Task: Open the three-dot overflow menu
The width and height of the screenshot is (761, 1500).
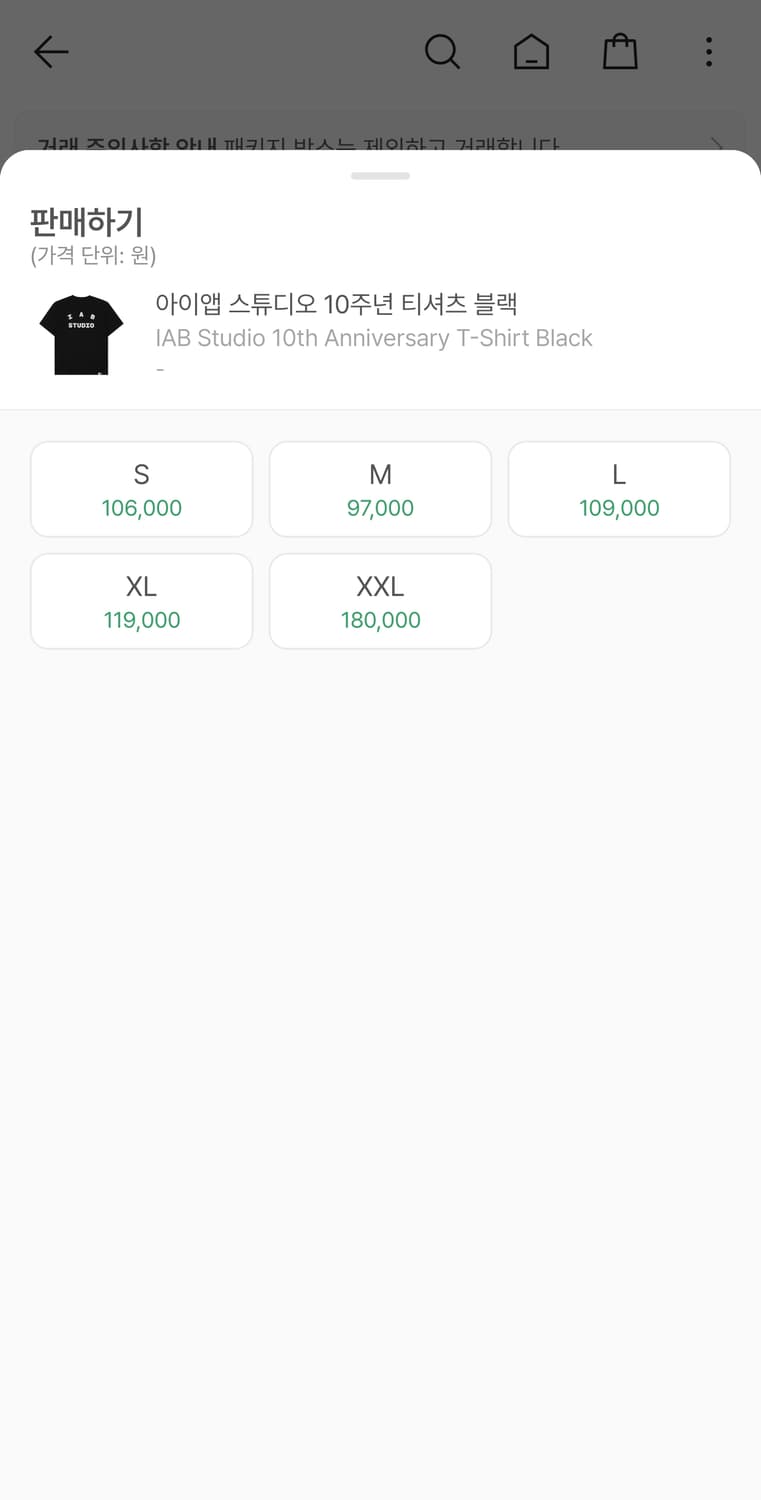Action: pyautogui.click(x=708, y=52)
